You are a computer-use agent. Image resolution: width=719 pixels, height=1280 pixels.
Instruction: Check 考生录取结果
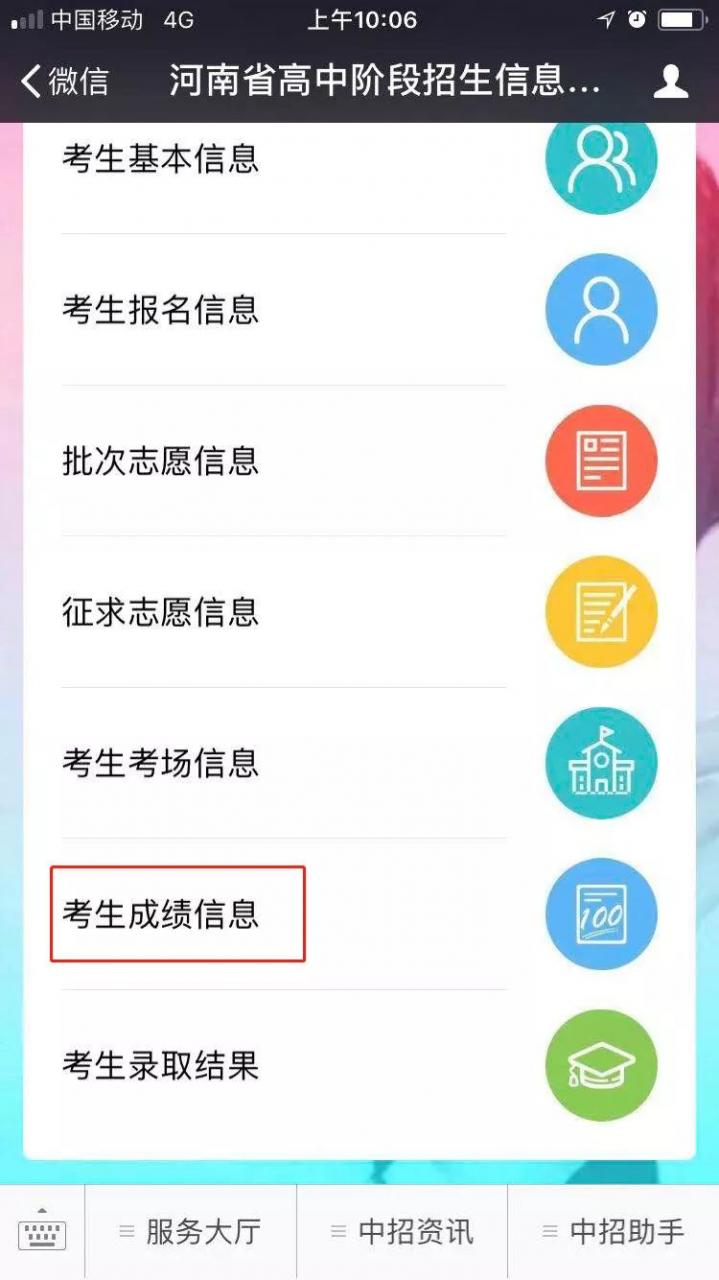pyautogui.click(x=160, y=1065)
